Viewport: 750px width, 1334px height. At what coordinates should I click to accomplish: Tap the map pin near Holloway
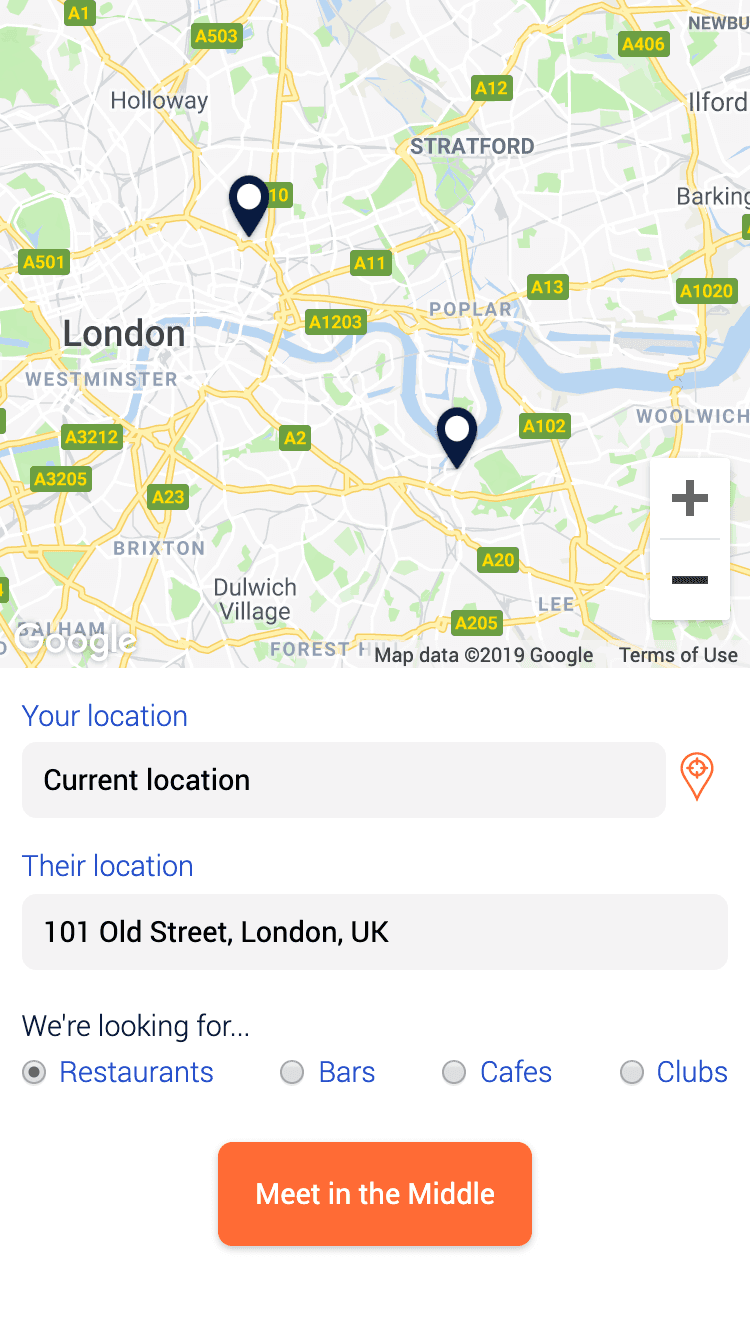pyautogui.click(x=249, y=204)
